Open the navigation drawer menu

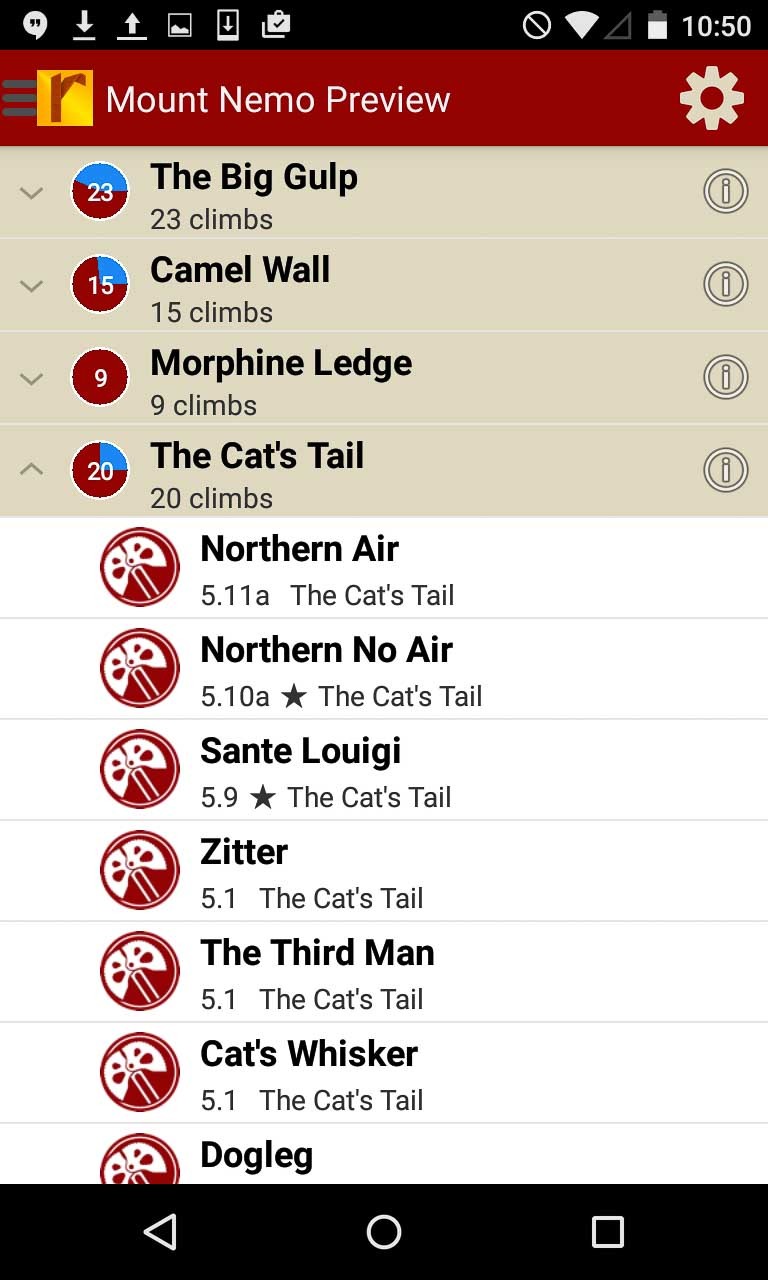coord(20,98)
